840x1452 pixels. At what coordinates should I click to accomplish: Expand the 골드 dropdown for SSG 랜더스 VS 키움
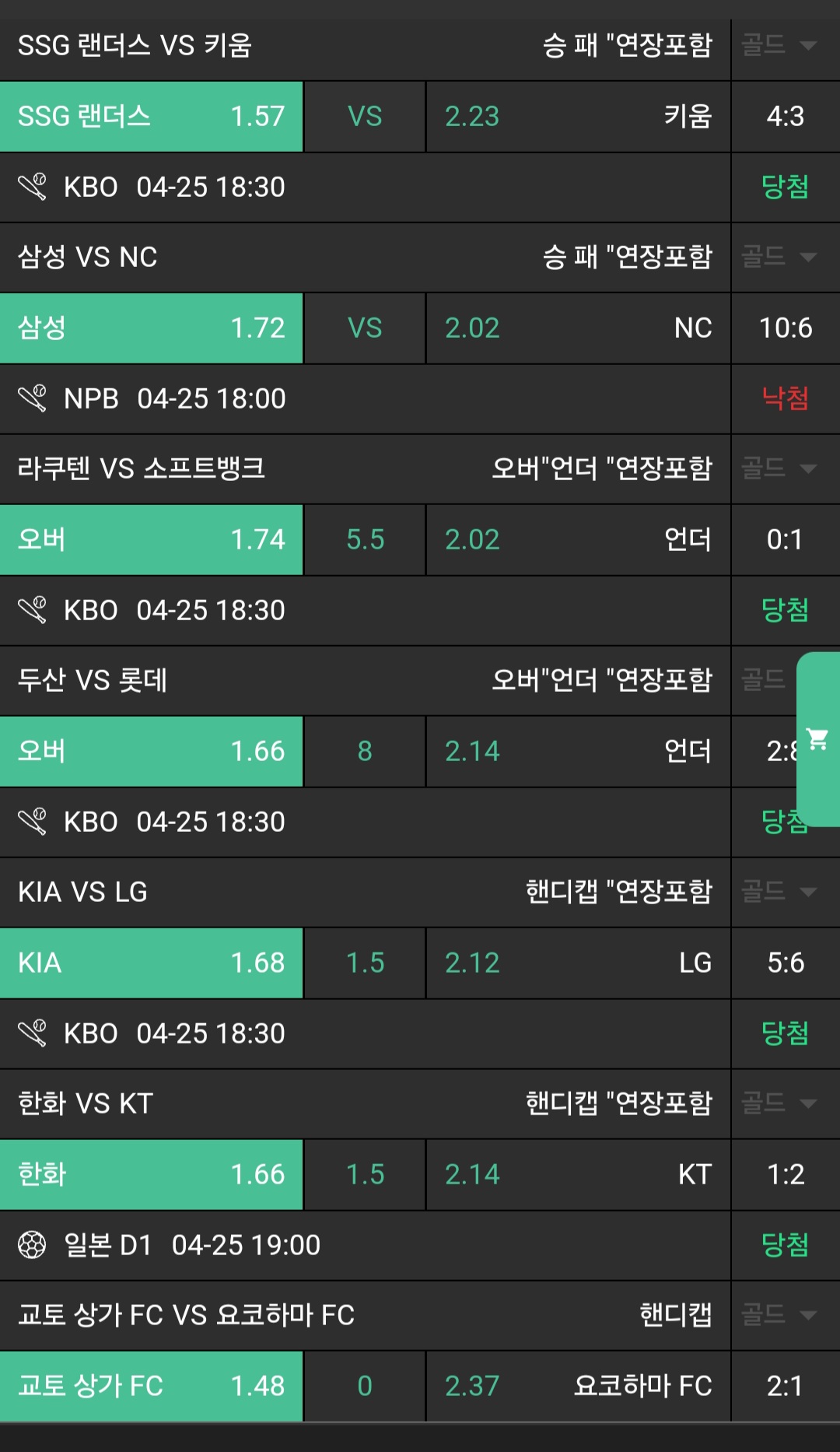click(779, 45)
